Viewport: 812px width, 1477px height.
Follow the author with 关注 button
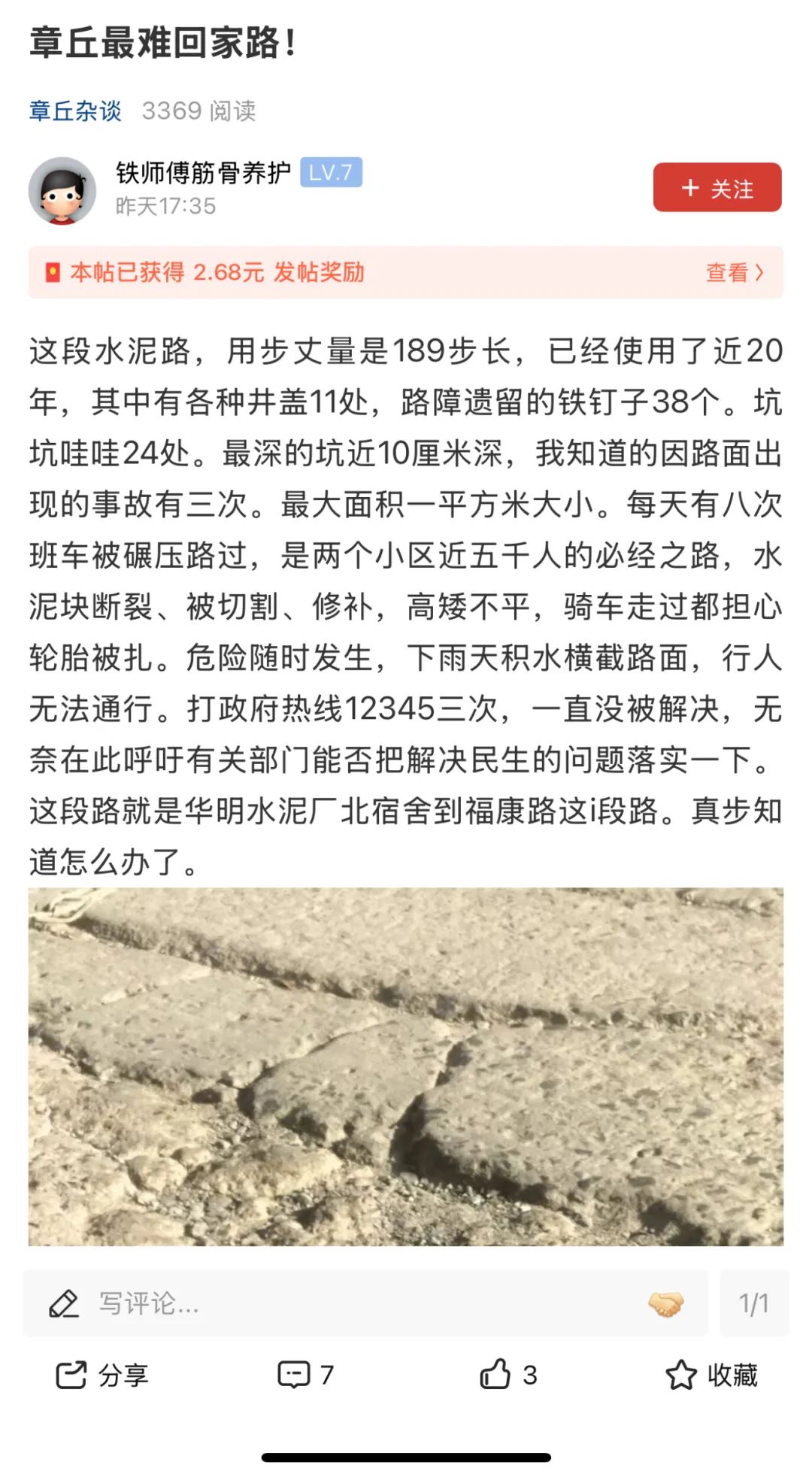coord(717,188)
